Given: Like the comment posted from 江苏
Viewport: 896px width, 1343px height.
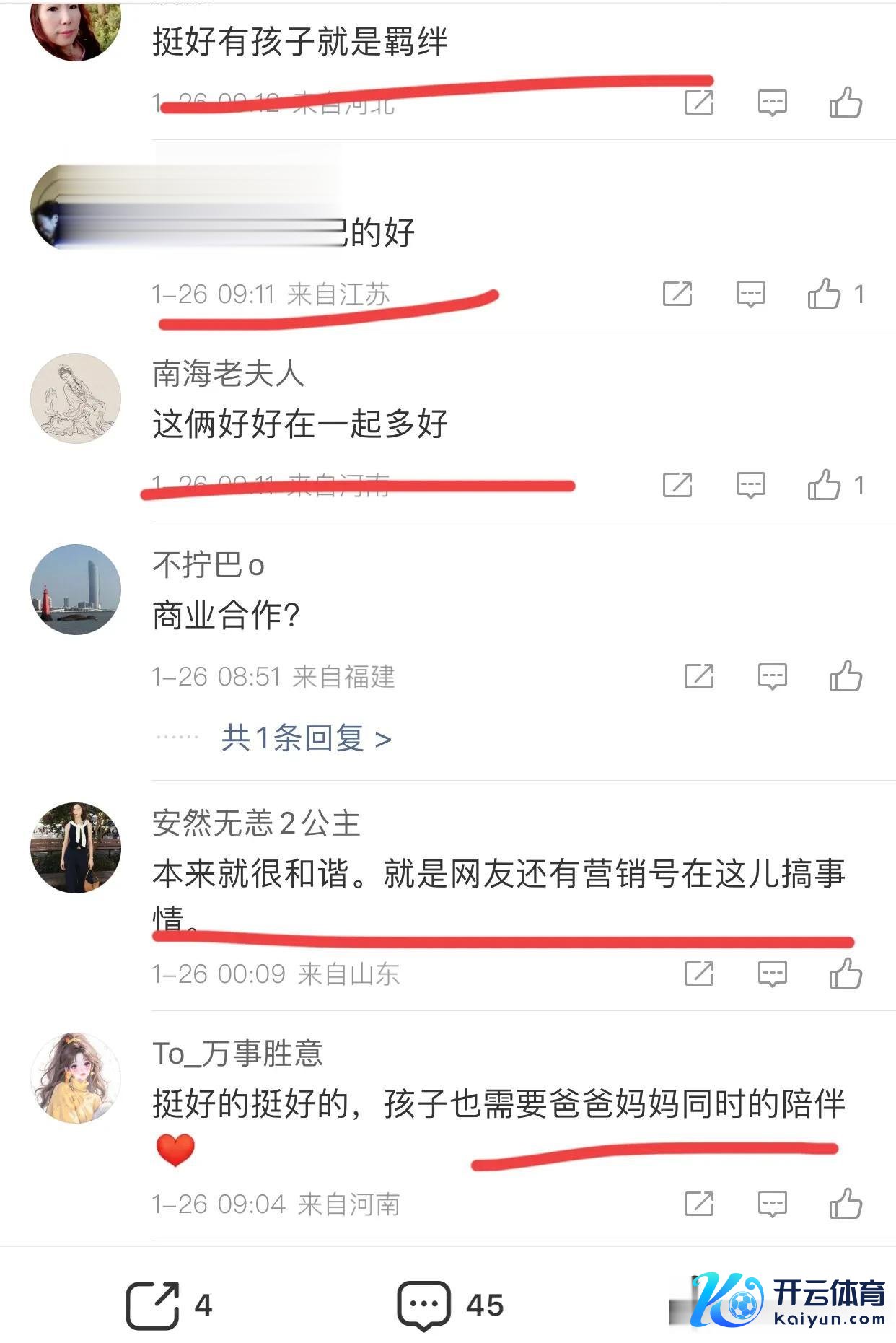Looking at the screenshot, I should coord(825,294).
